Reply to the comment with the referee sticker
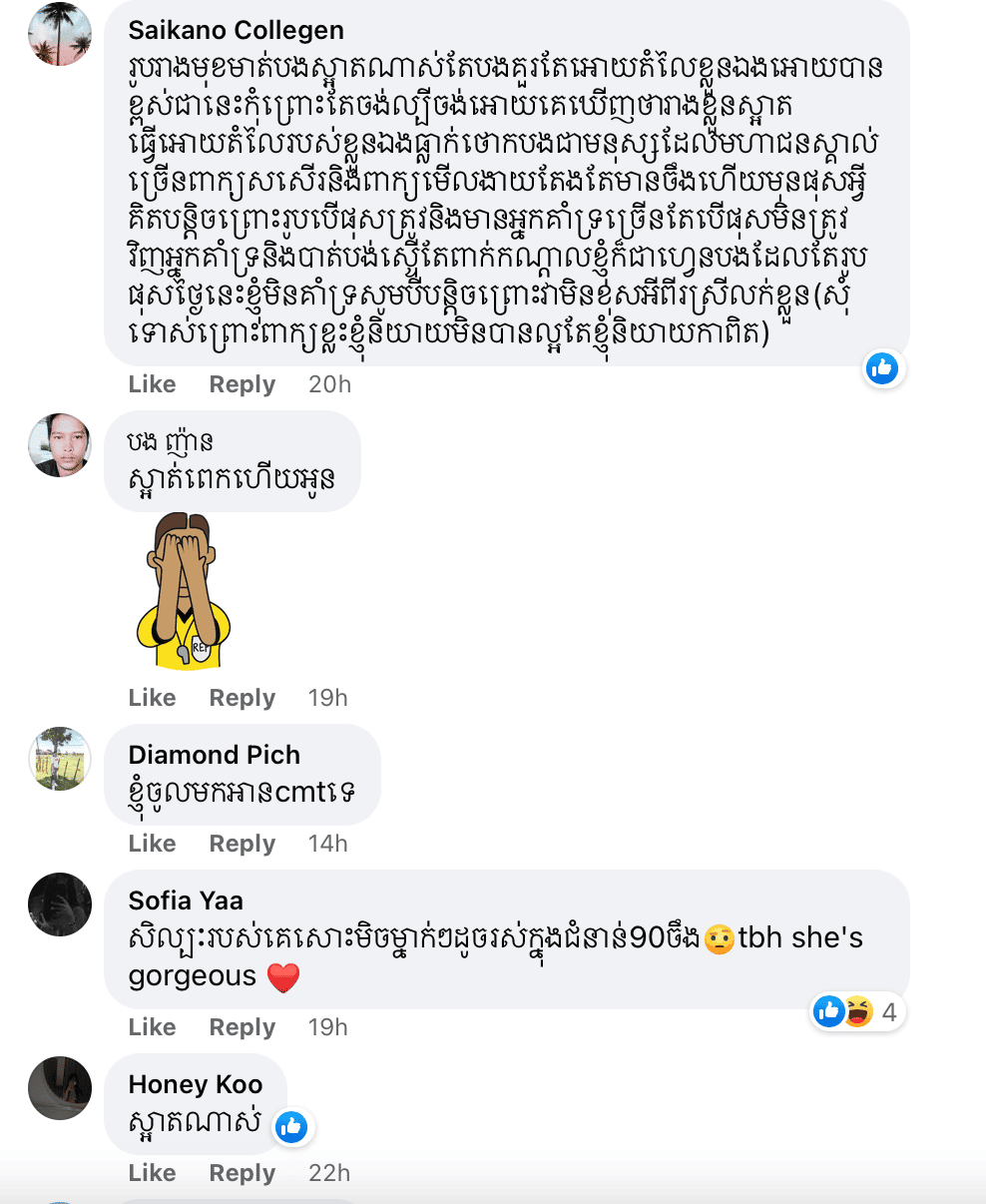The height and width of the screenshot is (1204, 986). click(x=242, y=698)
